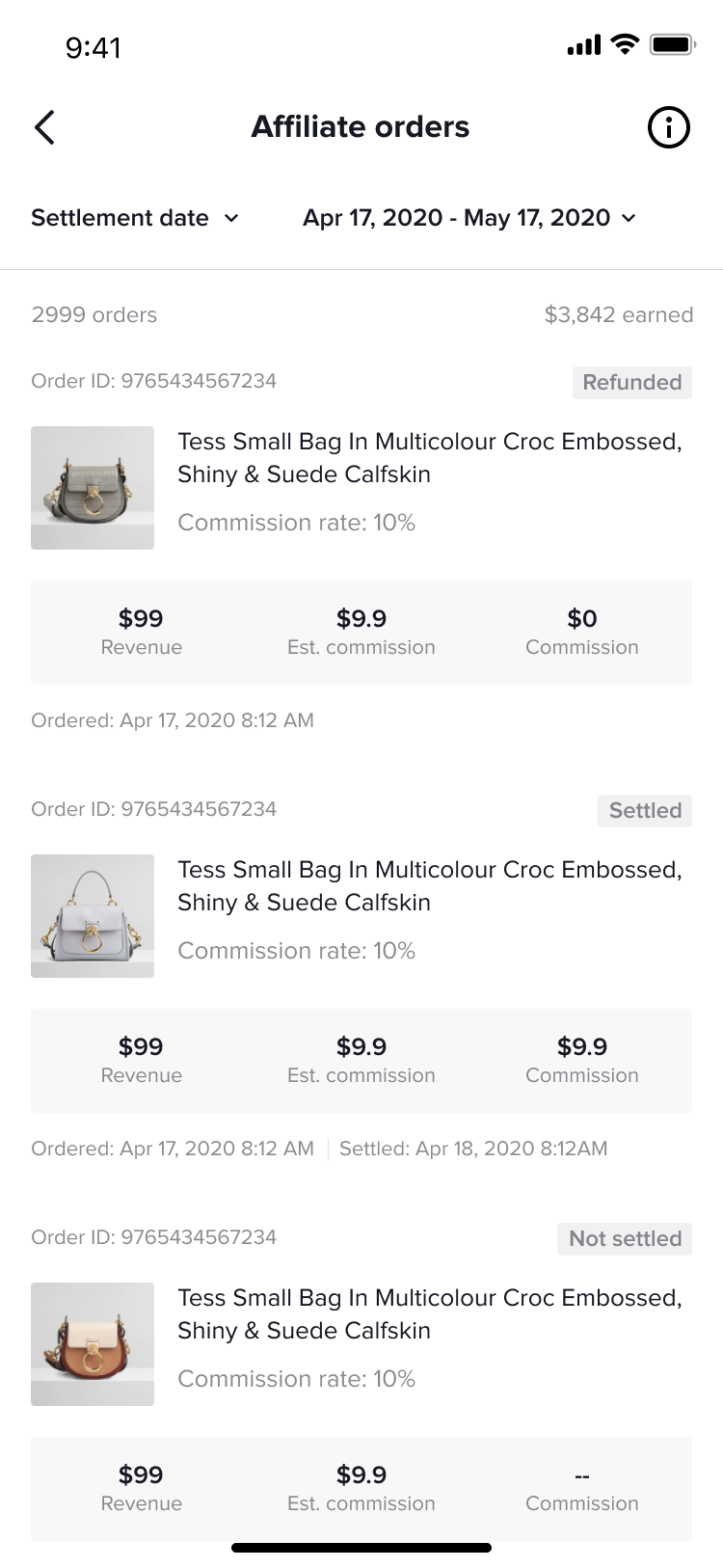This screenshot has height=1568, width=723.
Task: Open the info icon in the header
Action: pos(668,127)
